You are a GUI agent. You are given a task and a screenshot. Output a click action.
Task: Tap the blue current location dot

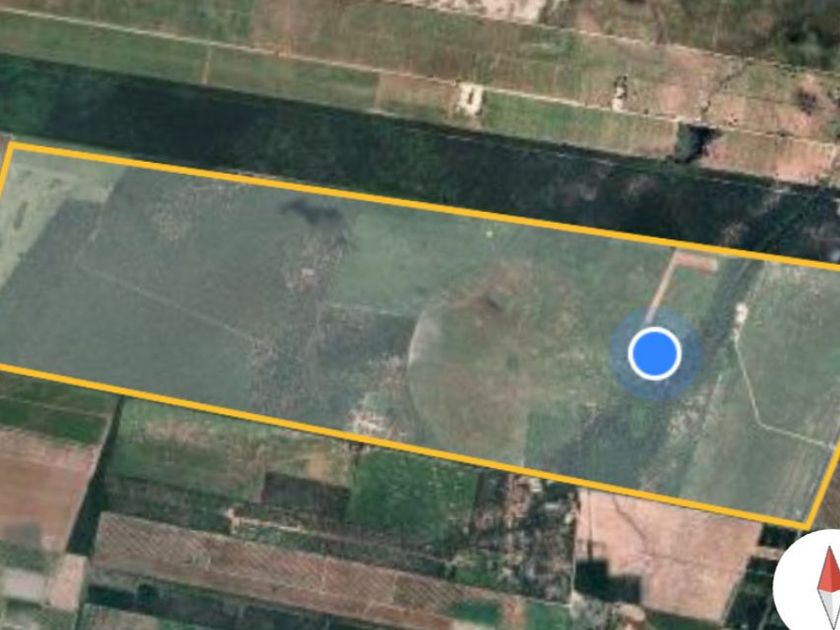[655, 353]
